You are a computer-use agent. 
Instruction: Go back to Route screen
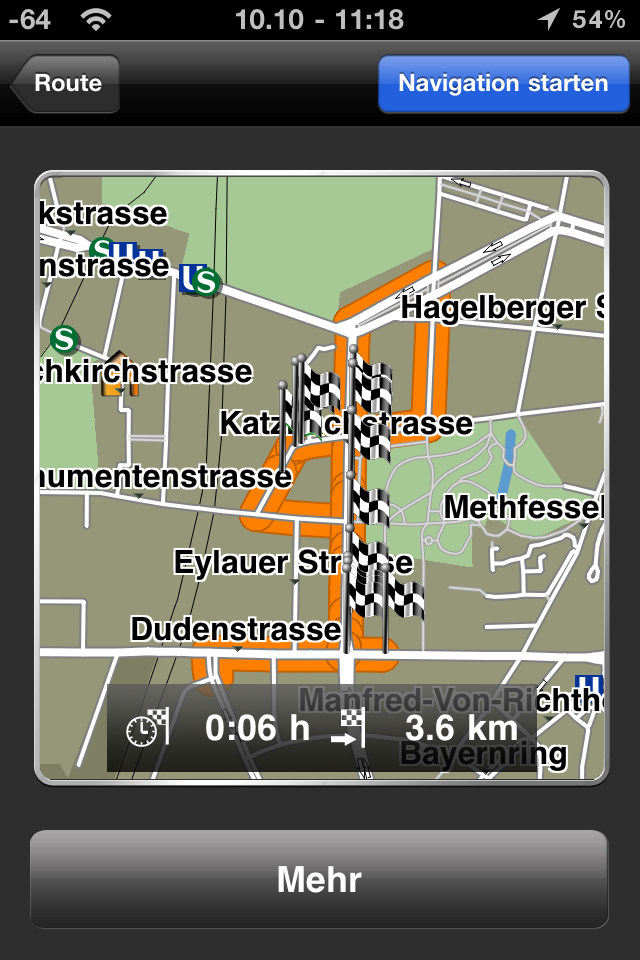(x=66, y=84)
